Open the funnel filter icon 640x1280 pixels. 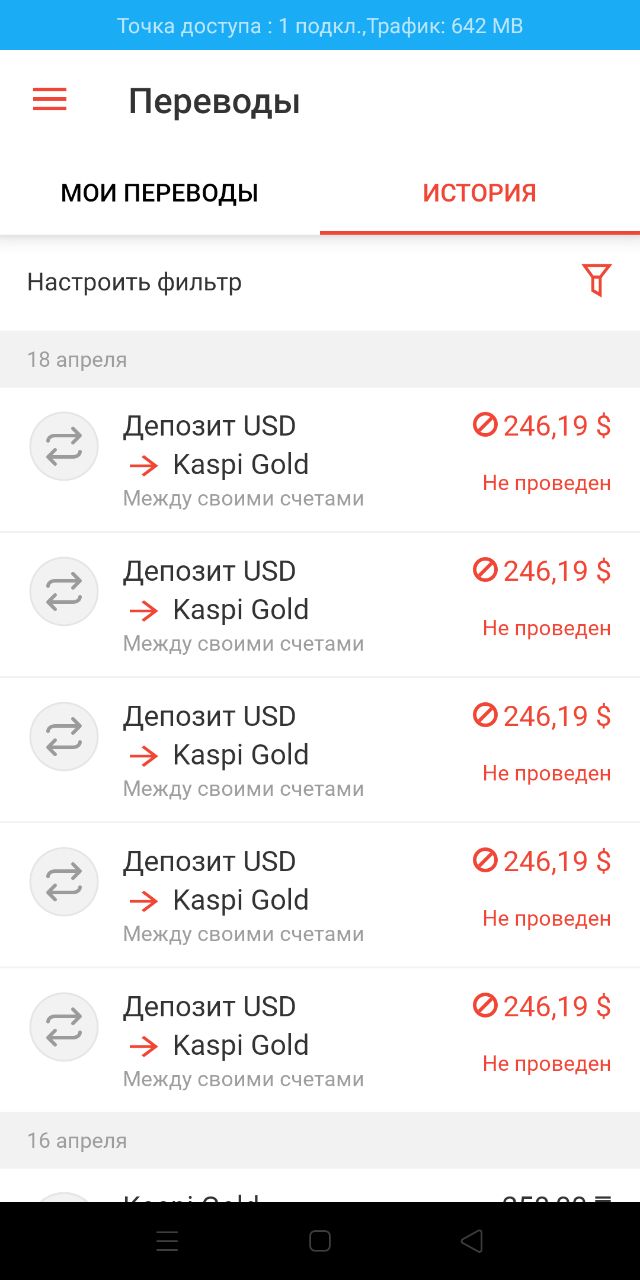pyautogui.click(x=596, y=281)
